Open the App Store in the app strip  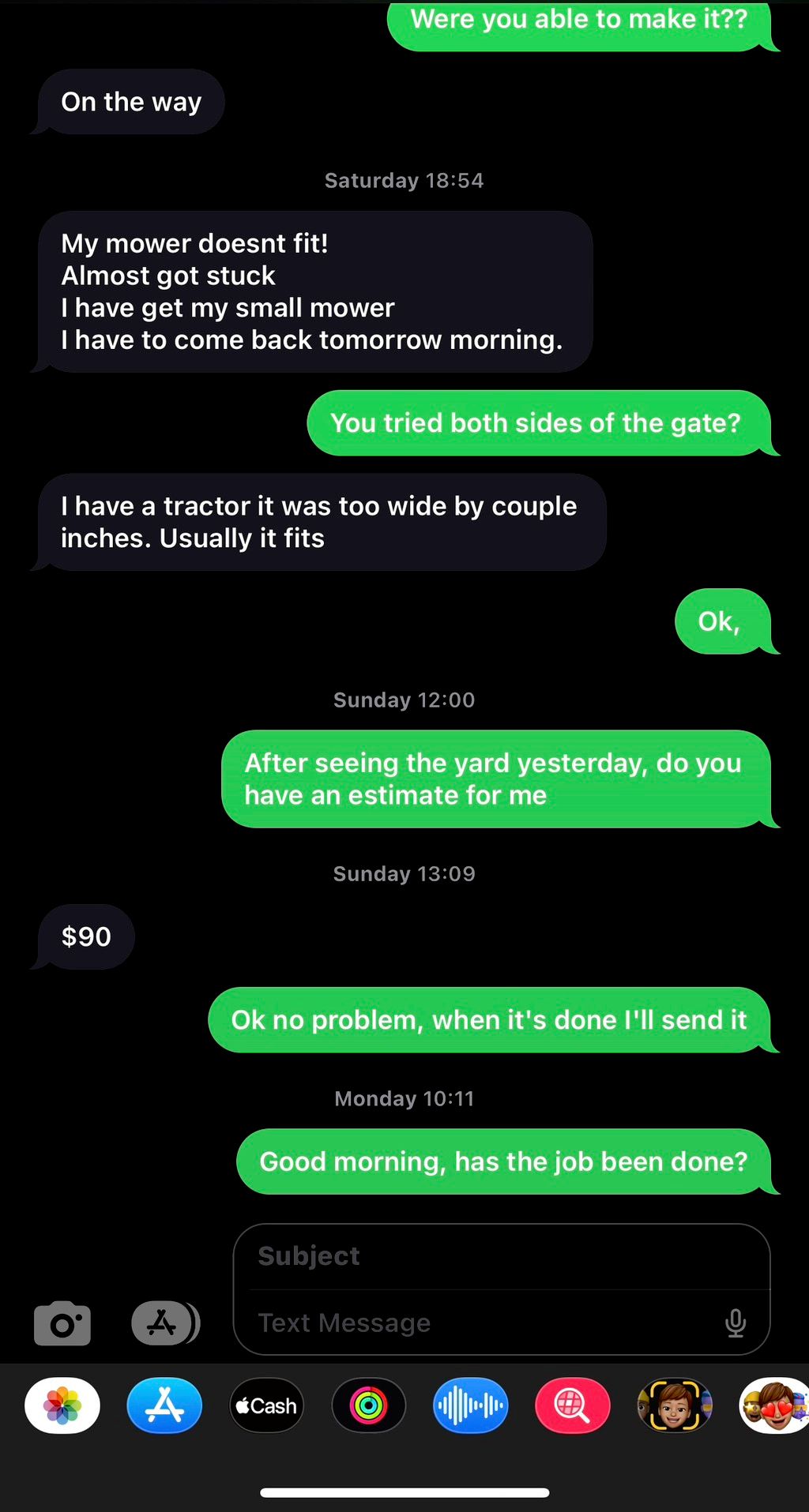pos(164,1405)
